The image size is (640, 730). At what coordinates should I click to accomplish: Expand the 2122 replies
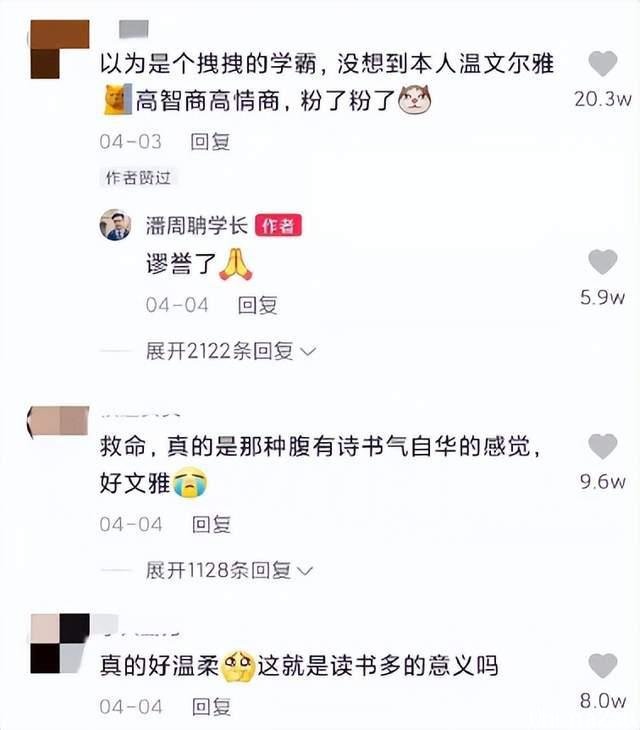click(230, 351)
